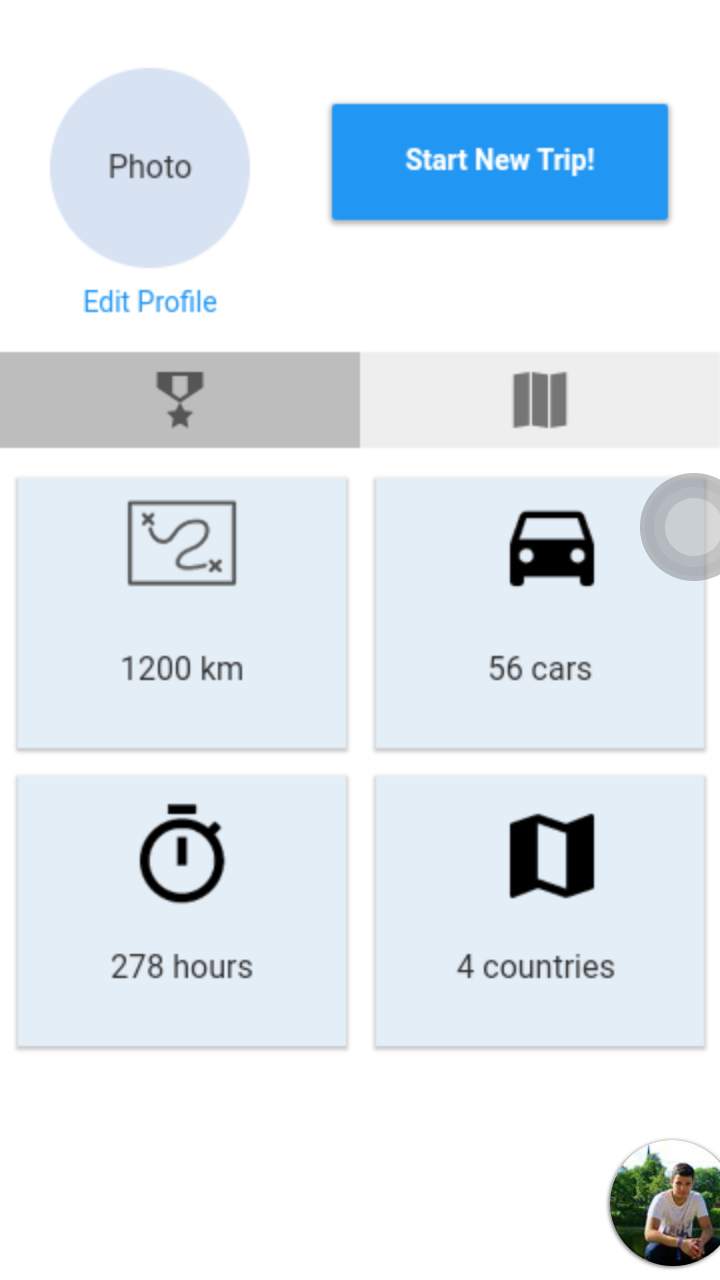Image resolution: width=720 pixels, height=1280 pixels.
Task: Tap the floating assistive touch button
Action: (x=686, y=526)
